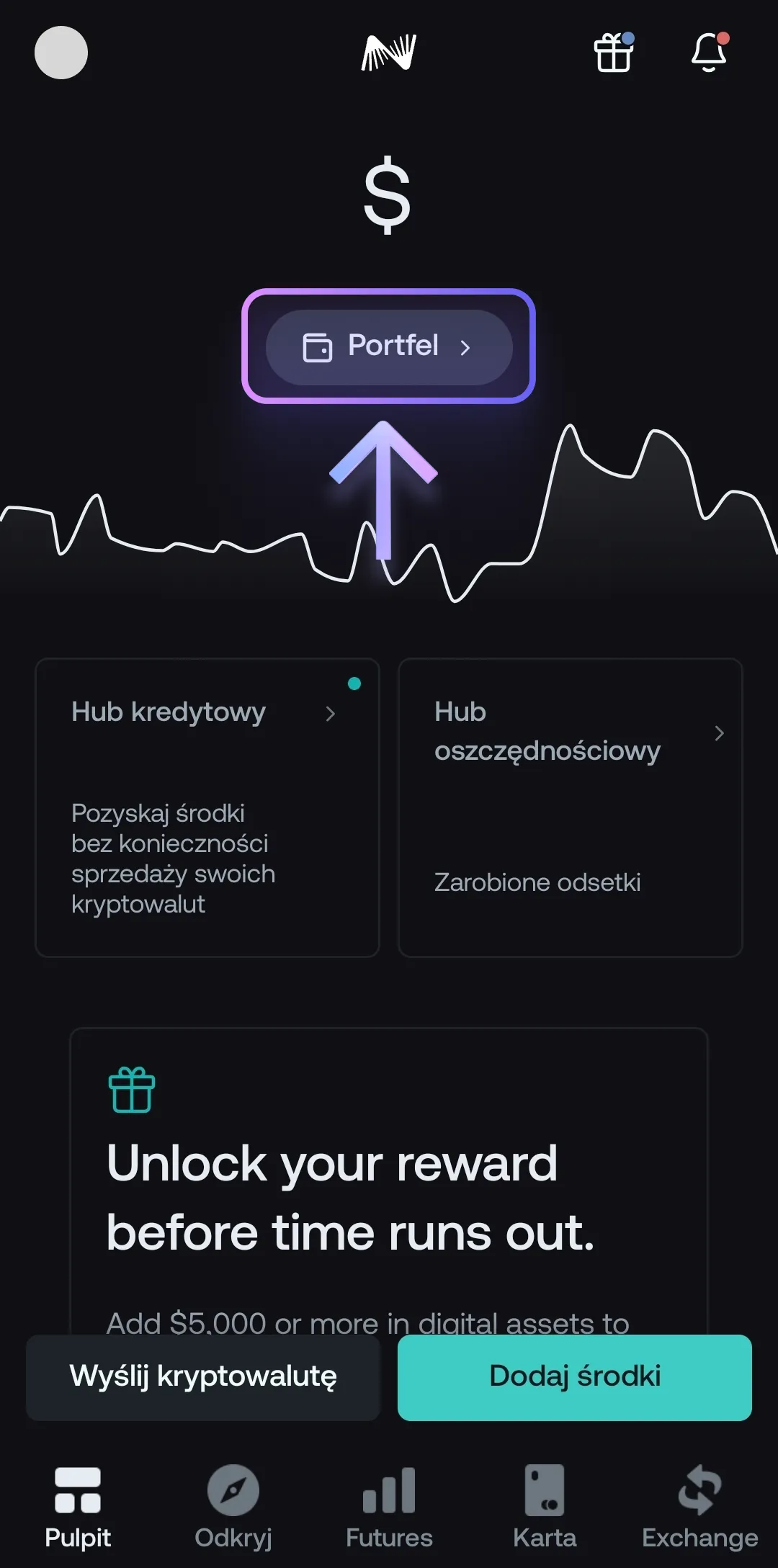Expand Hub oszczędnościowy via its chevron

(x=720, y=733)
